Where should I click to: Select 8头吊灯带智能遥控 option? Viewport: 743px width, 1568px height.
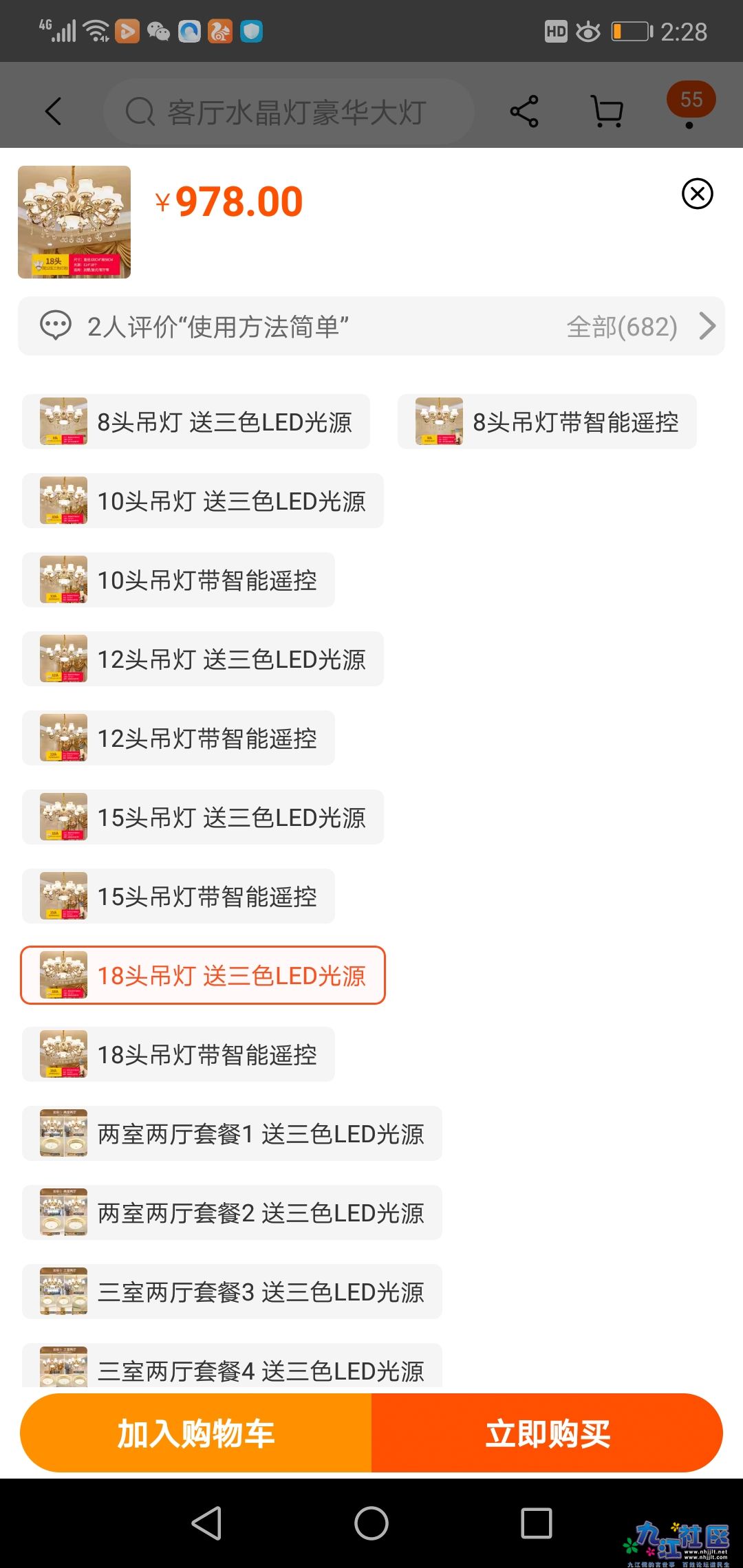[x=547, y=422]
